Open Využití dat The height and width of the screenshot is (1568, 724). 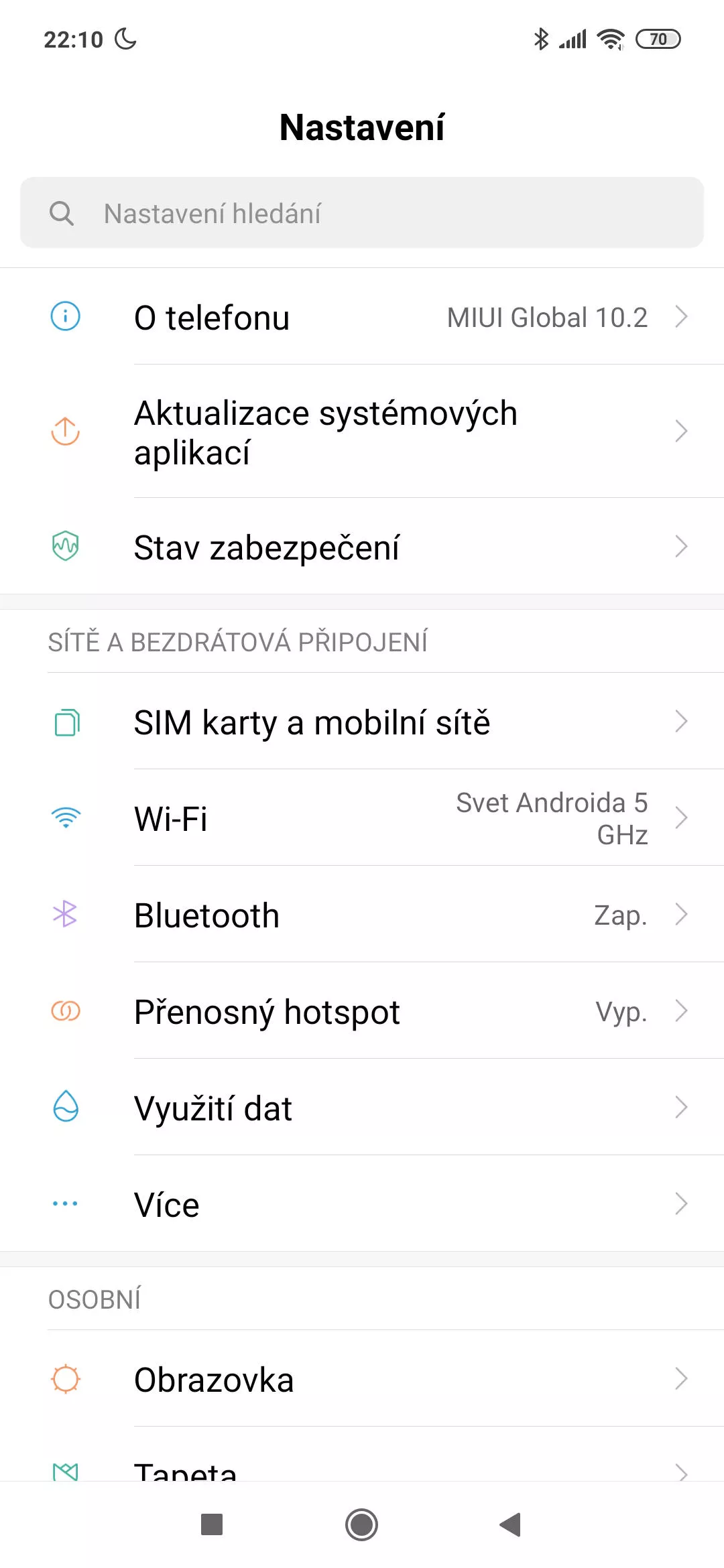coord(362,1108)
